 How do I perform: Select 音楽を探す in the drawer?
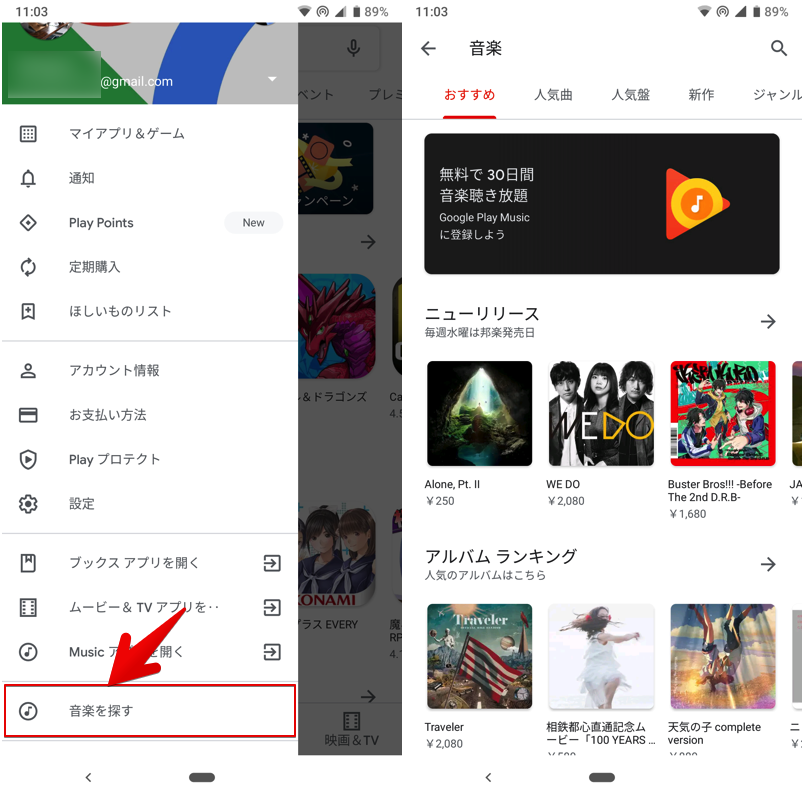tap(150, 711)
